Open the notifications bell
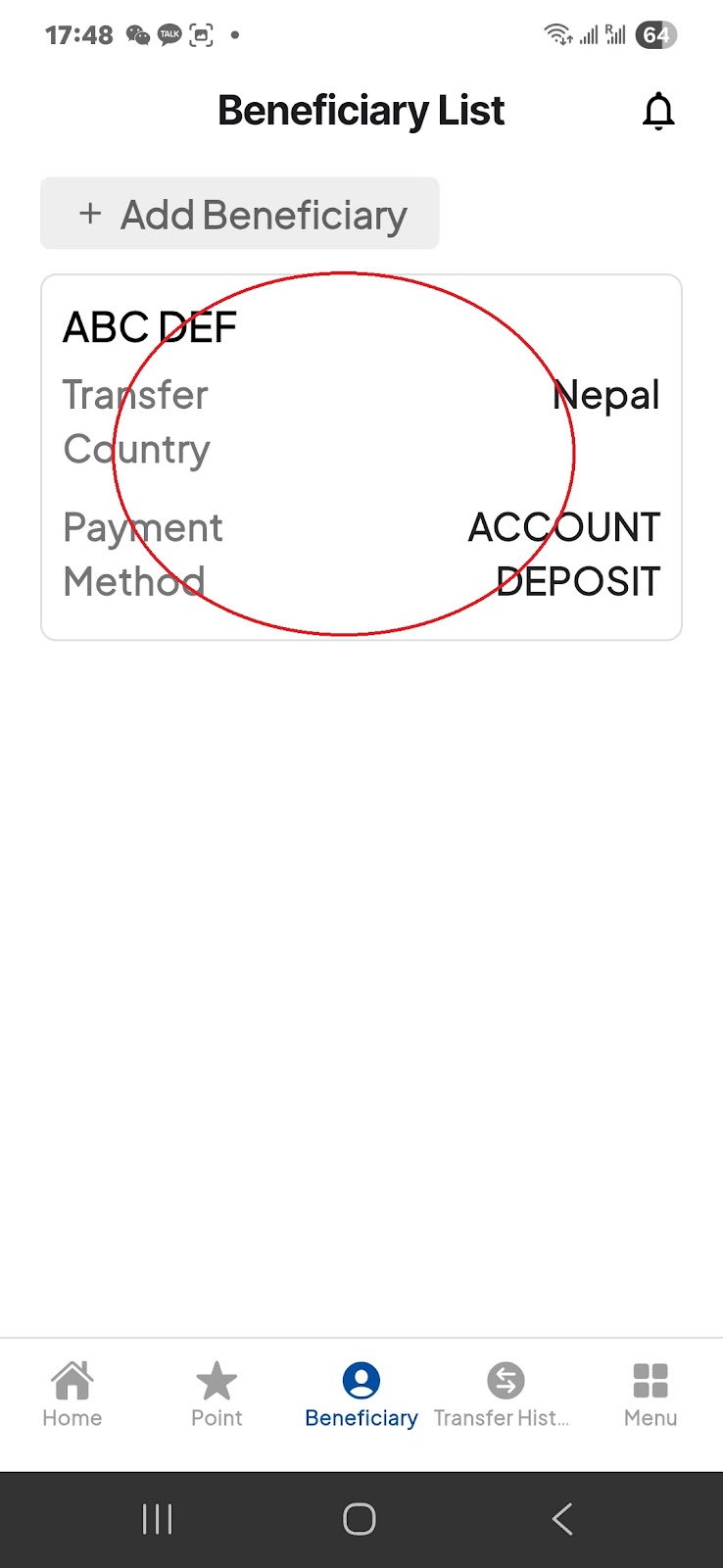723x1568 pixels. (x=658, y=112)
